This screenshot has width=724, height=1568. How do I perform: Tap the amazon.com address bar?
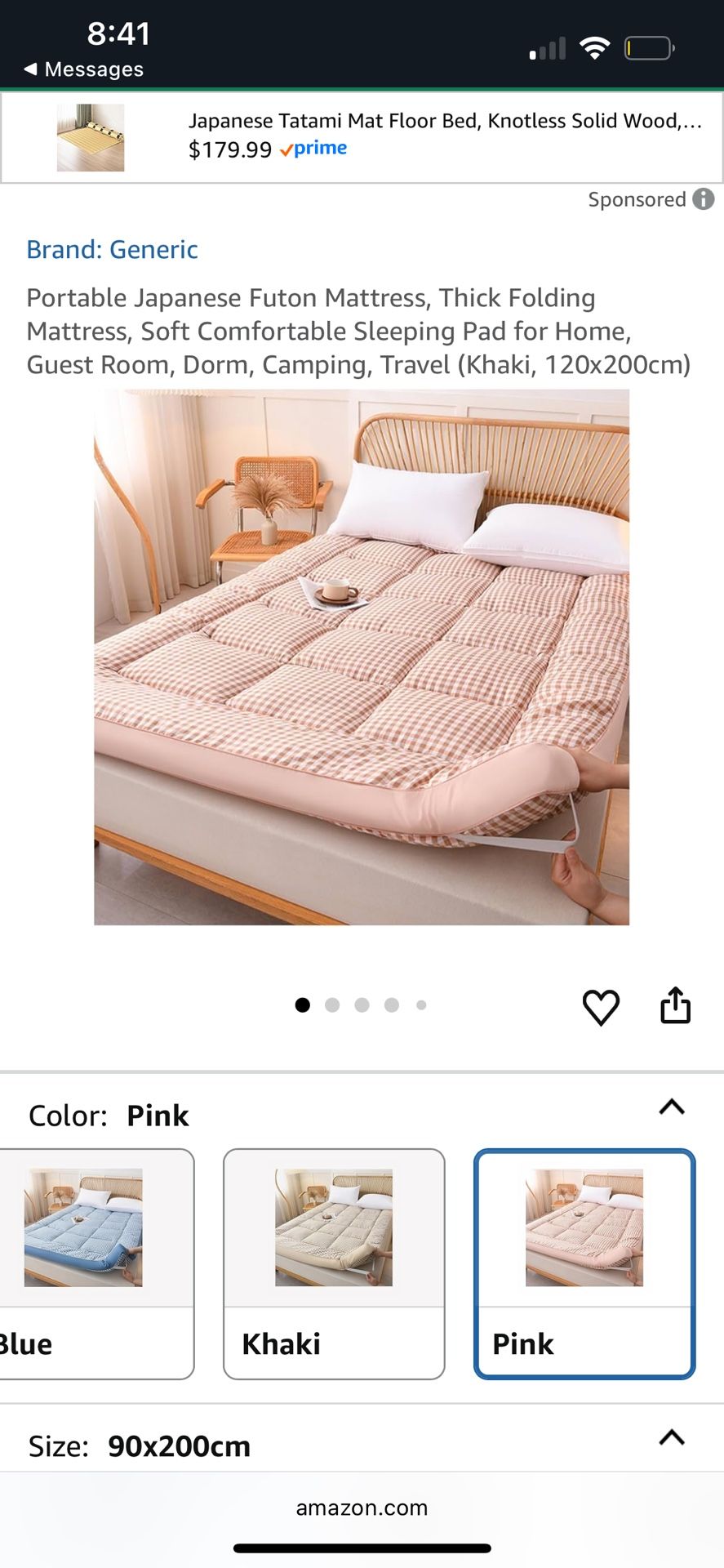362,1508
